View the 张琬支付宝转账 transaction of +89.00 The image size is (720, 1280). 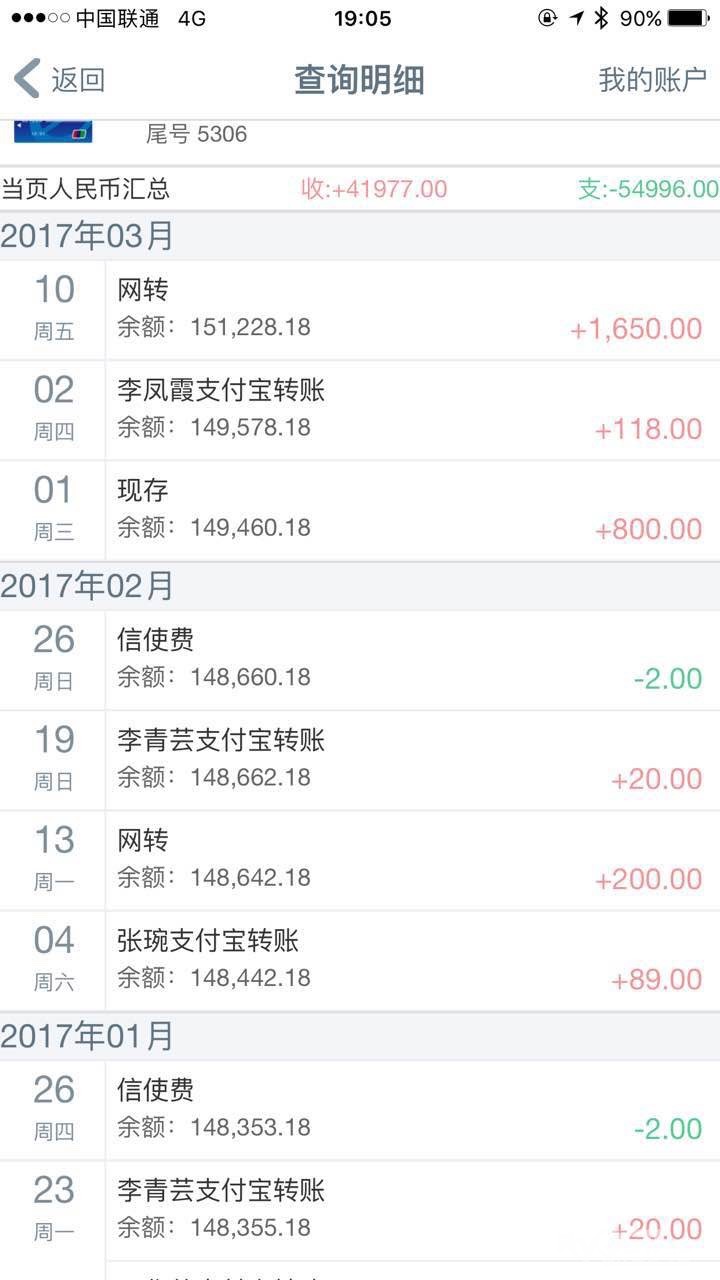pyautogui.click(x=360, y=961)
